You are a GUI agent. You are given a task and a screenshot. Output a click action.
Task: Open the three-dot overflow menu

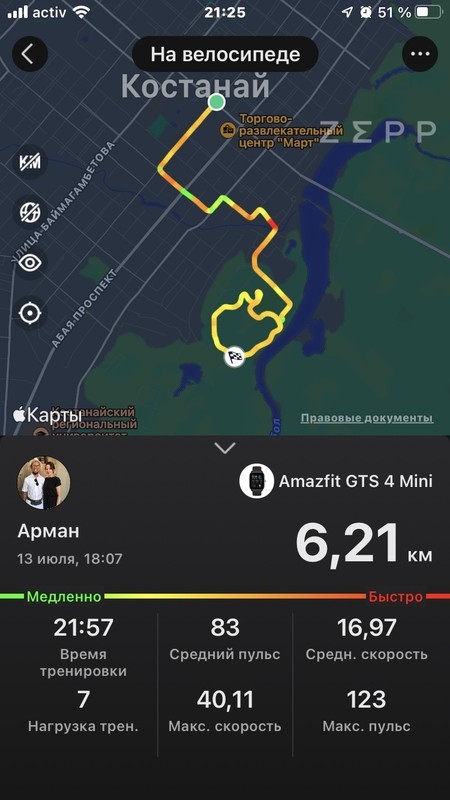coord(420,54)
